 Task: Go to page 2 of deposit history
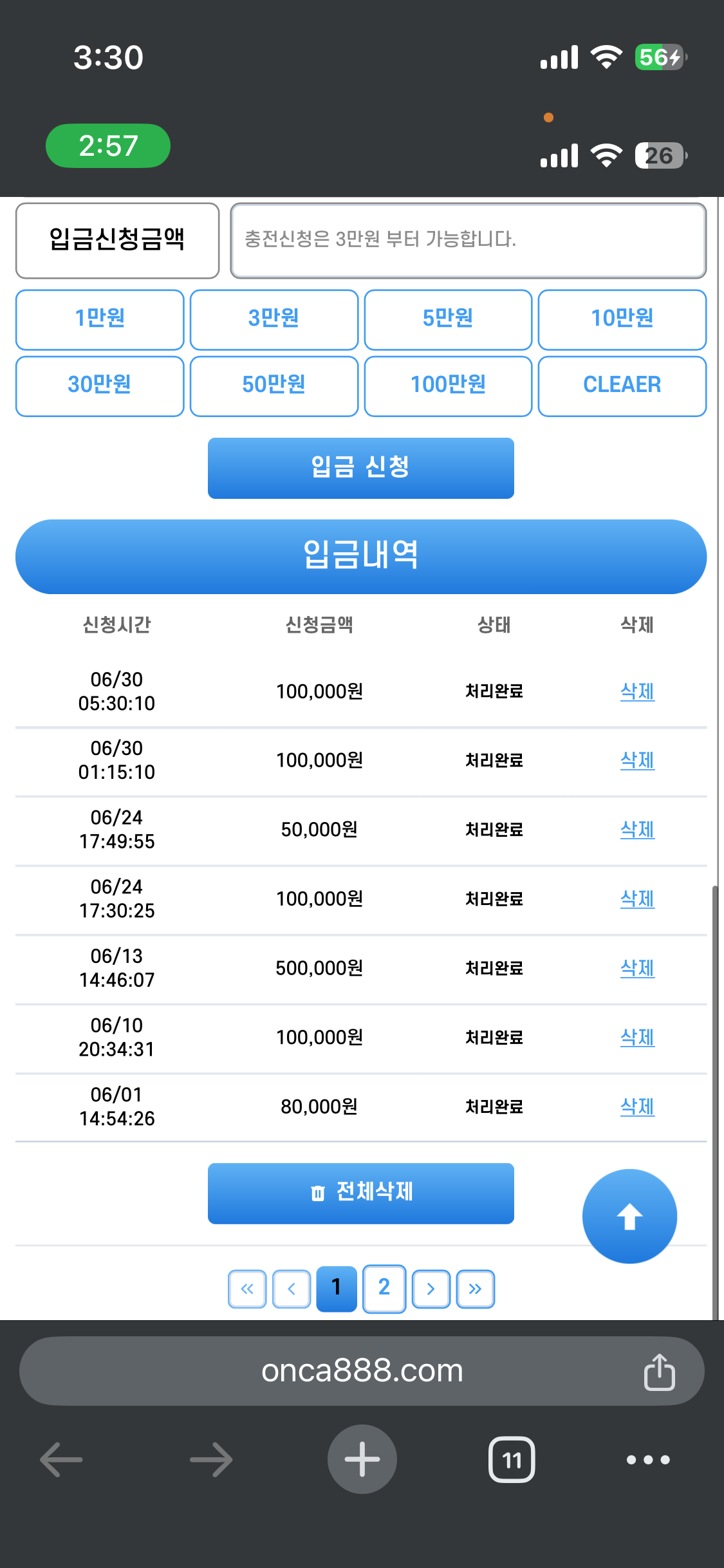point(384,1289)
